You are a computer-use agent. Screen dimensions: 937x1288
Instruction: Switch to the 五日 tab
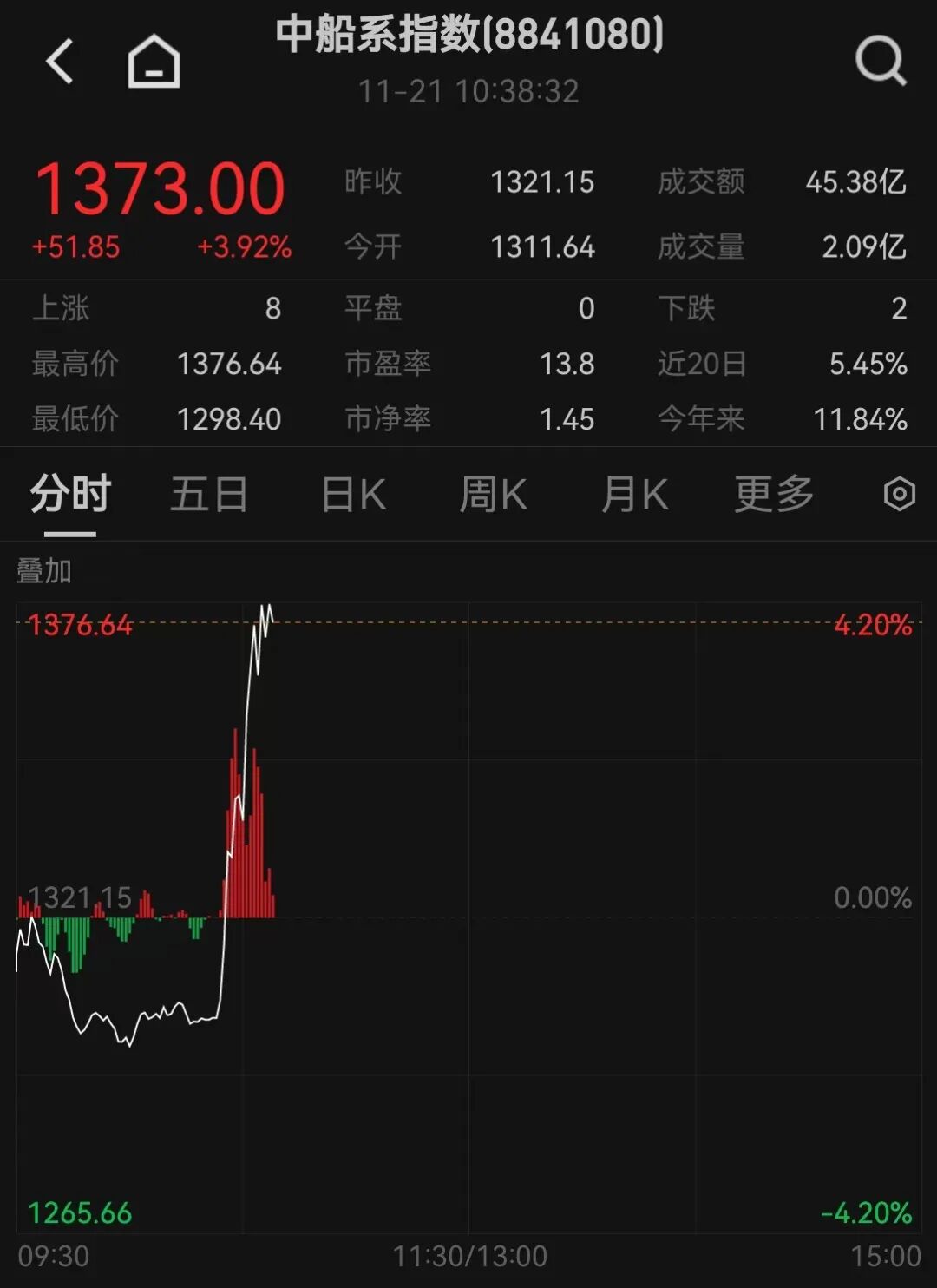(x=209, y=495)
